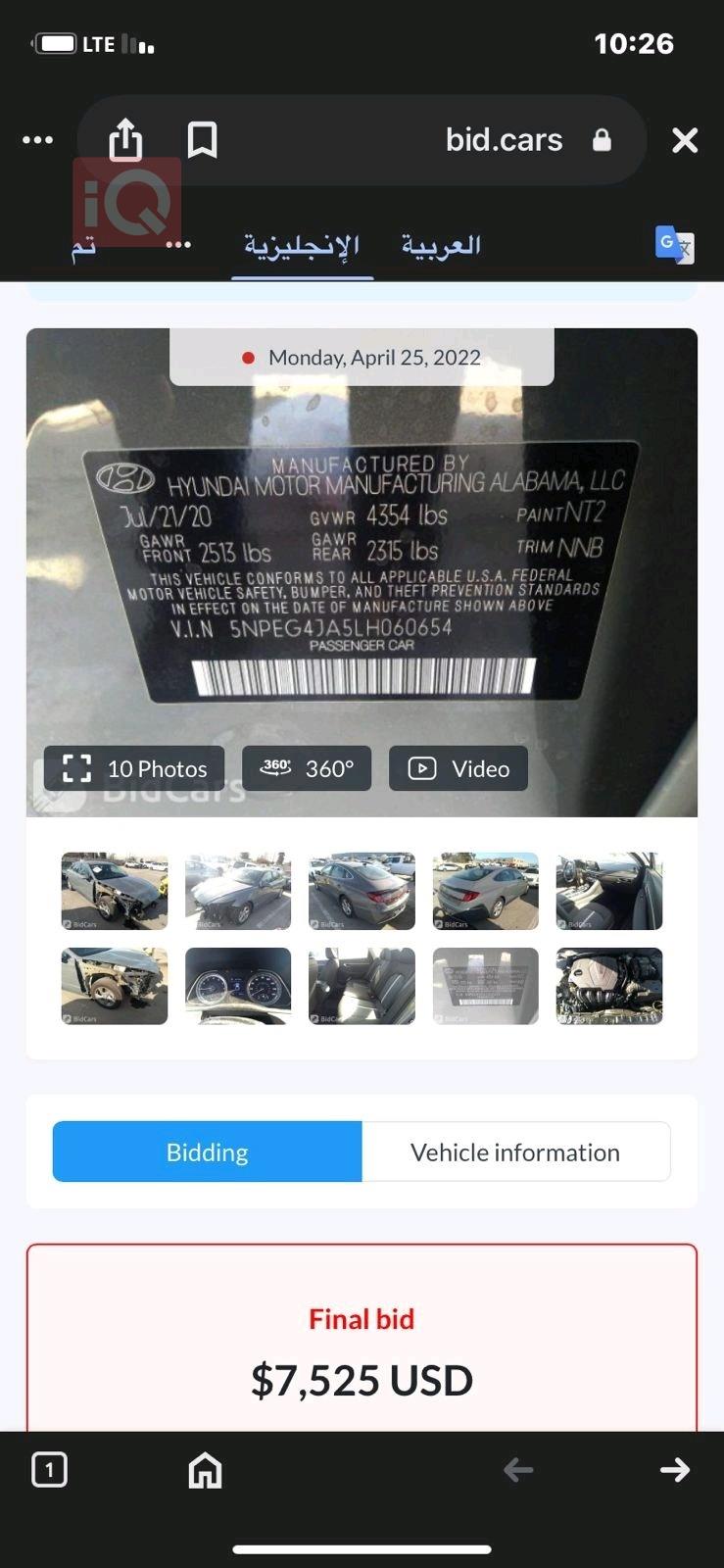Screen dimensions: 724x1568
Task: Tap the bid.cars address bar
Action: point(504,140)
